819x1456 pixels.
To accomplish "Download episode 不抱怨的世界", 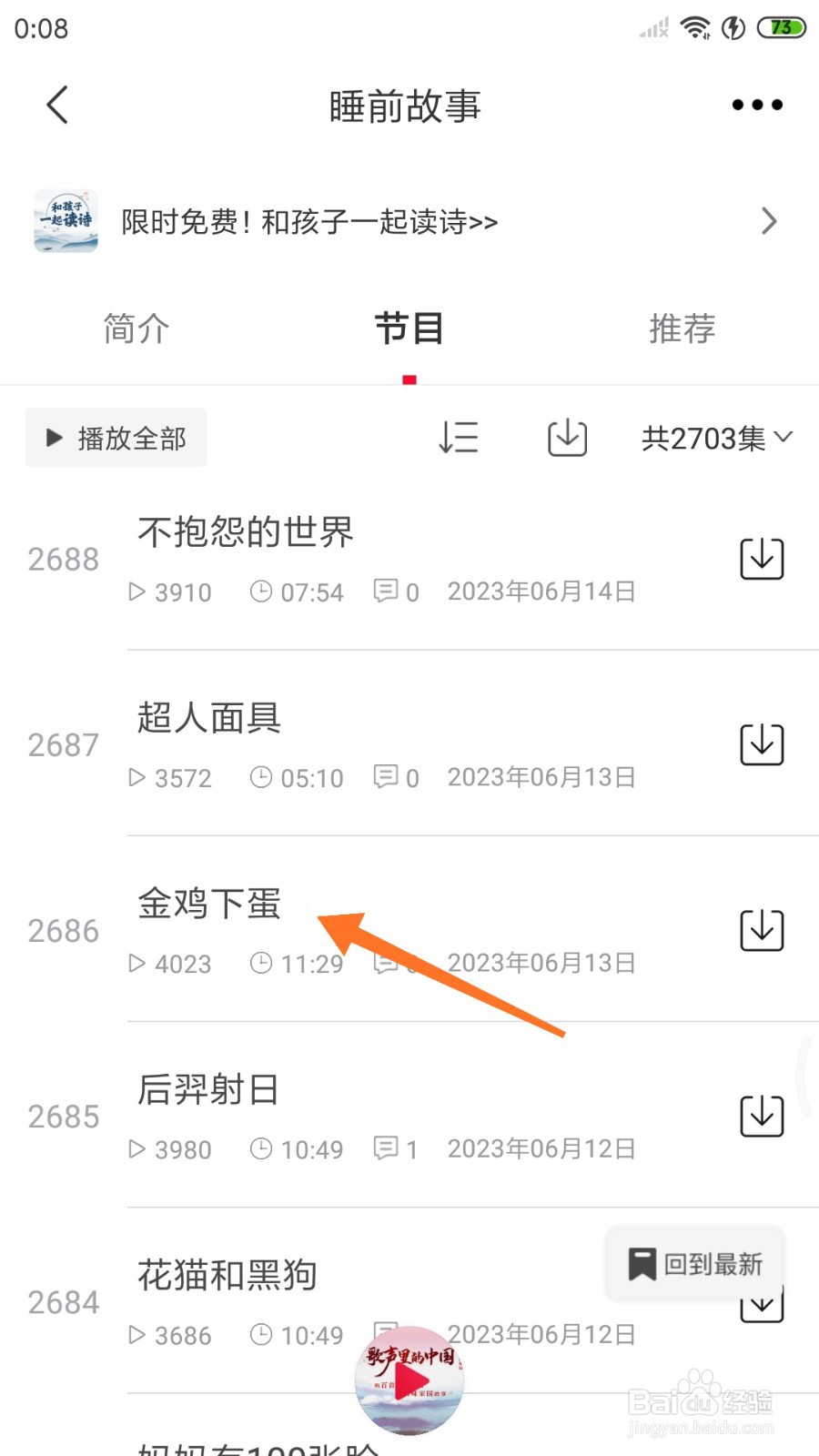I will coord(761,559).
